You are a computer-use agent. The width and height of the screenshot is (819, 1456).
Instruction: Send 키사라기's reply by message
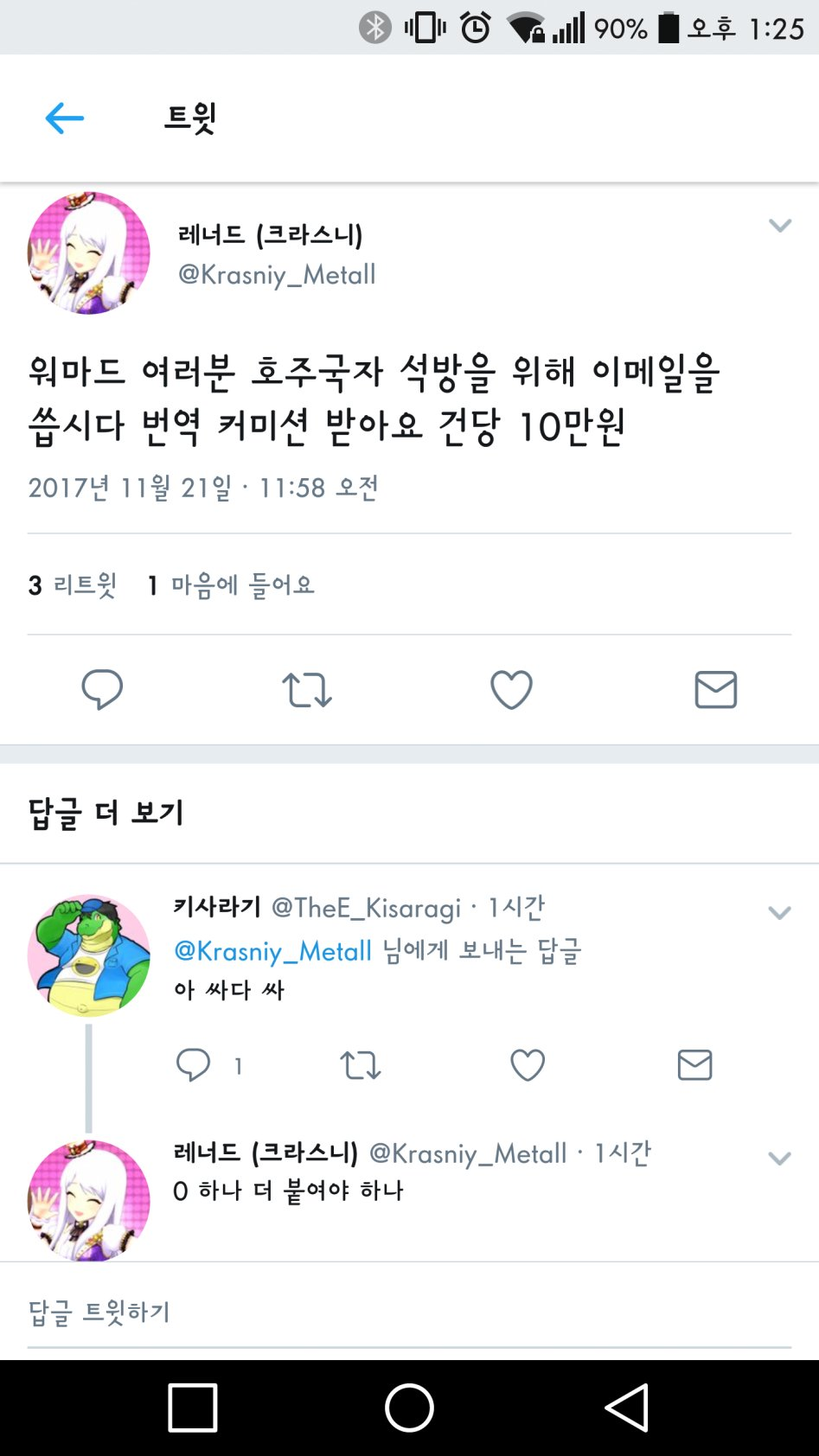tap(694, 1065)
